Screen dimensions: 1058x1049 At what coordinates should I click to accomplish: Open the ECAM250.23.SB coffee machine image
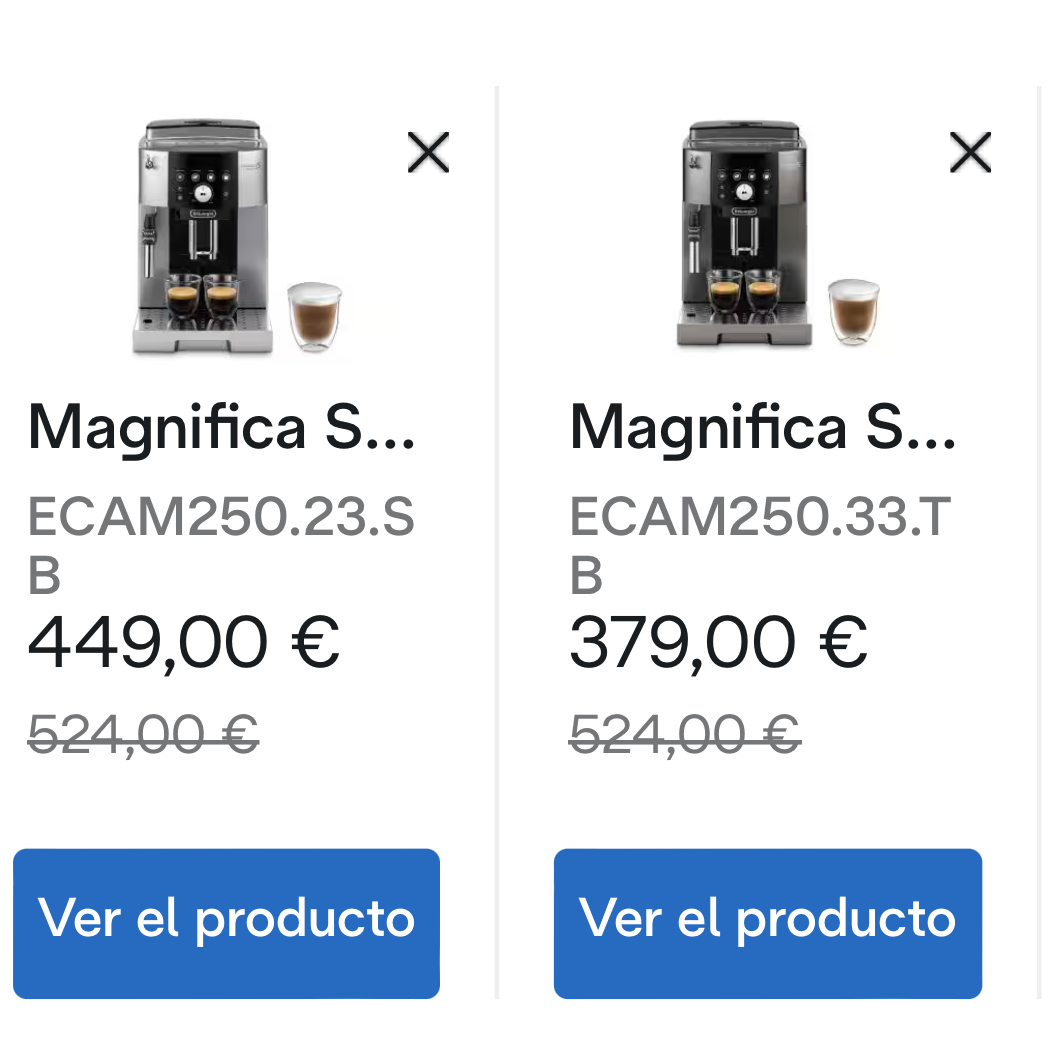point(238,237)
